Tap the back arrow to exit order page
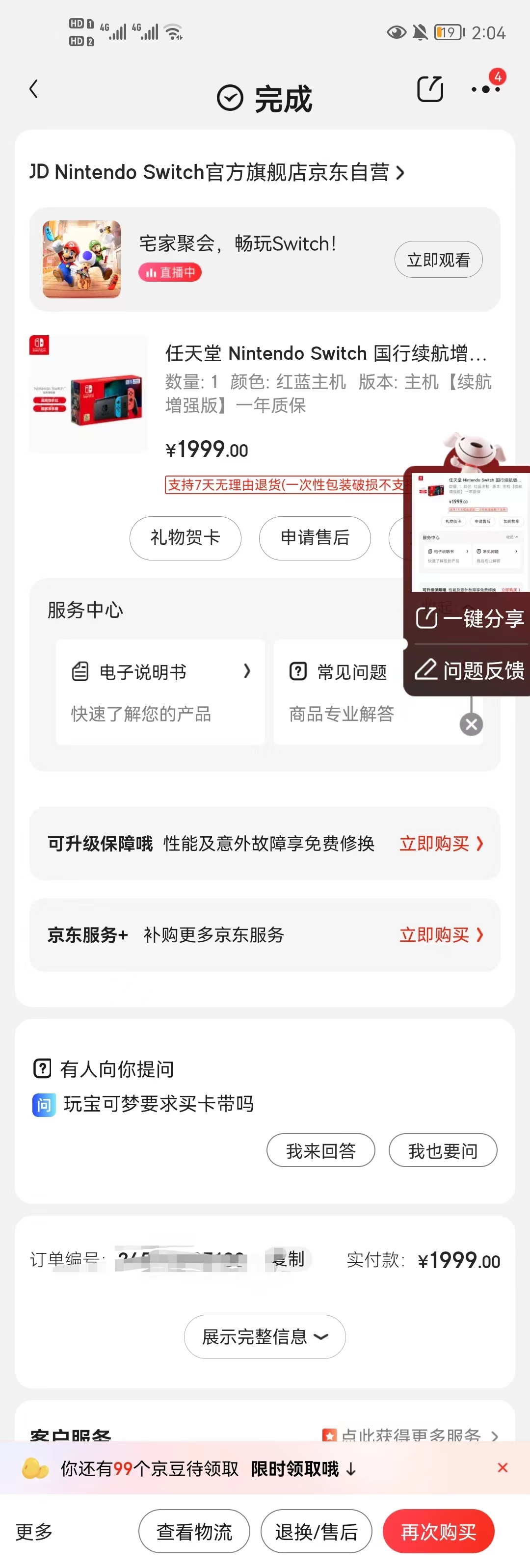Screen dimensions: 530x1568 [x=33, y=89]
